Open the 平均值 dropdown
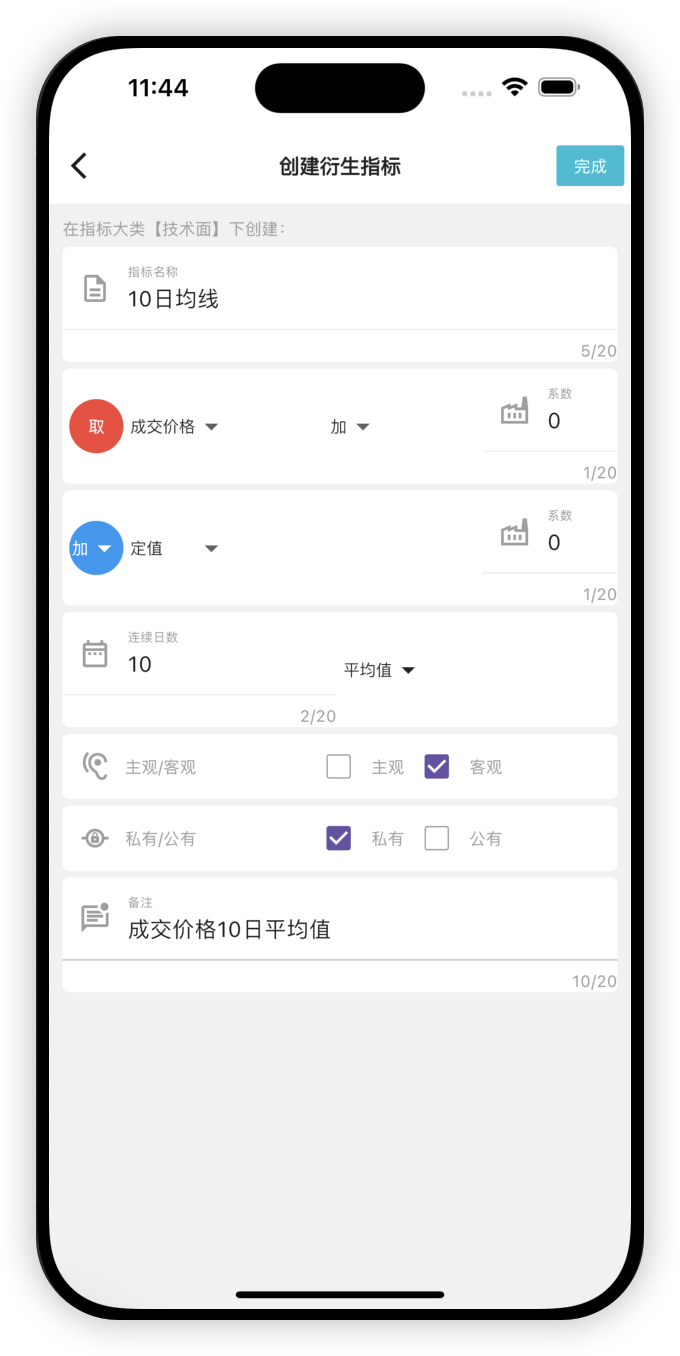The height and width of the screenshot is (1356, 680). click(380, 670)
